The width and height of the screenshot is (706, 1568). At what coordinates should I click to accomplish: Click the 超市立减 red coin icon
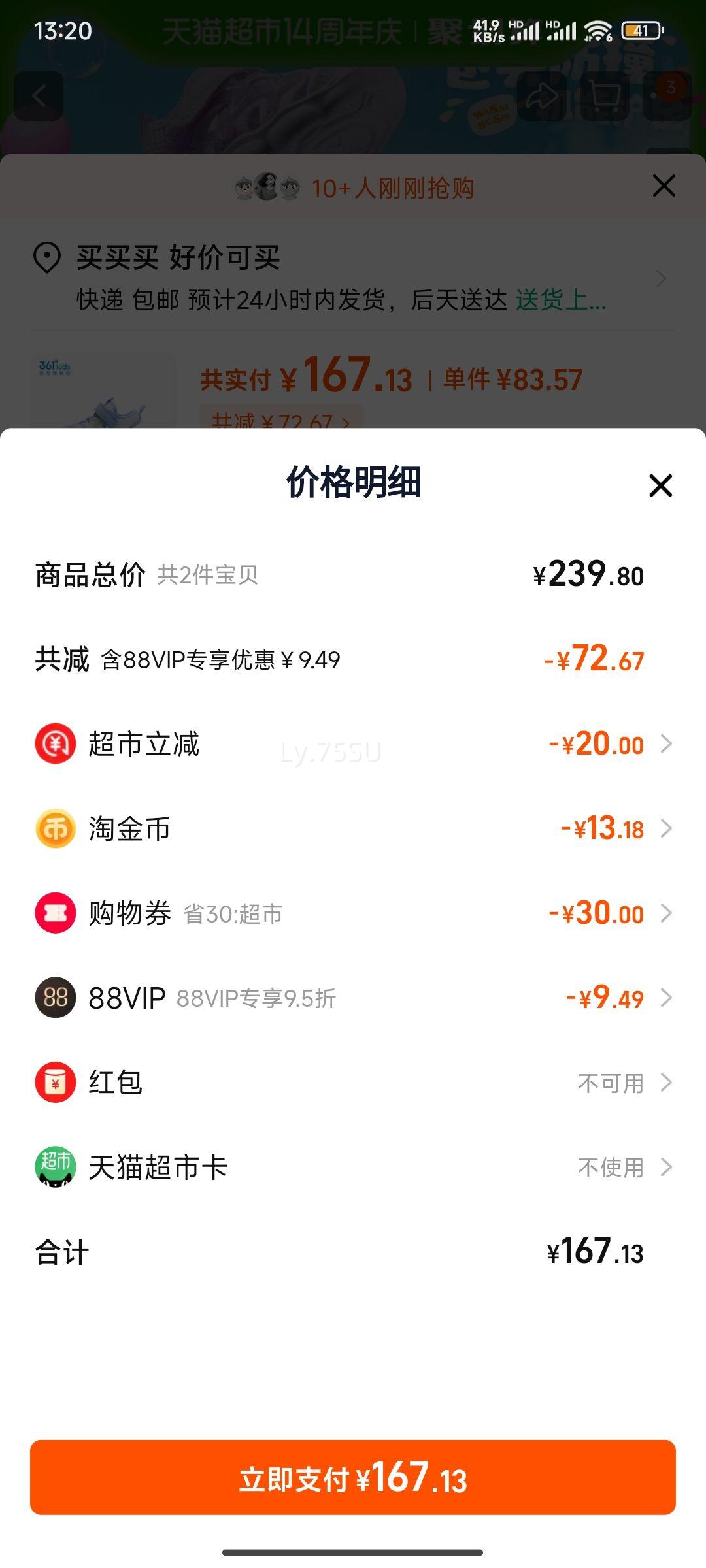[55, 743]
